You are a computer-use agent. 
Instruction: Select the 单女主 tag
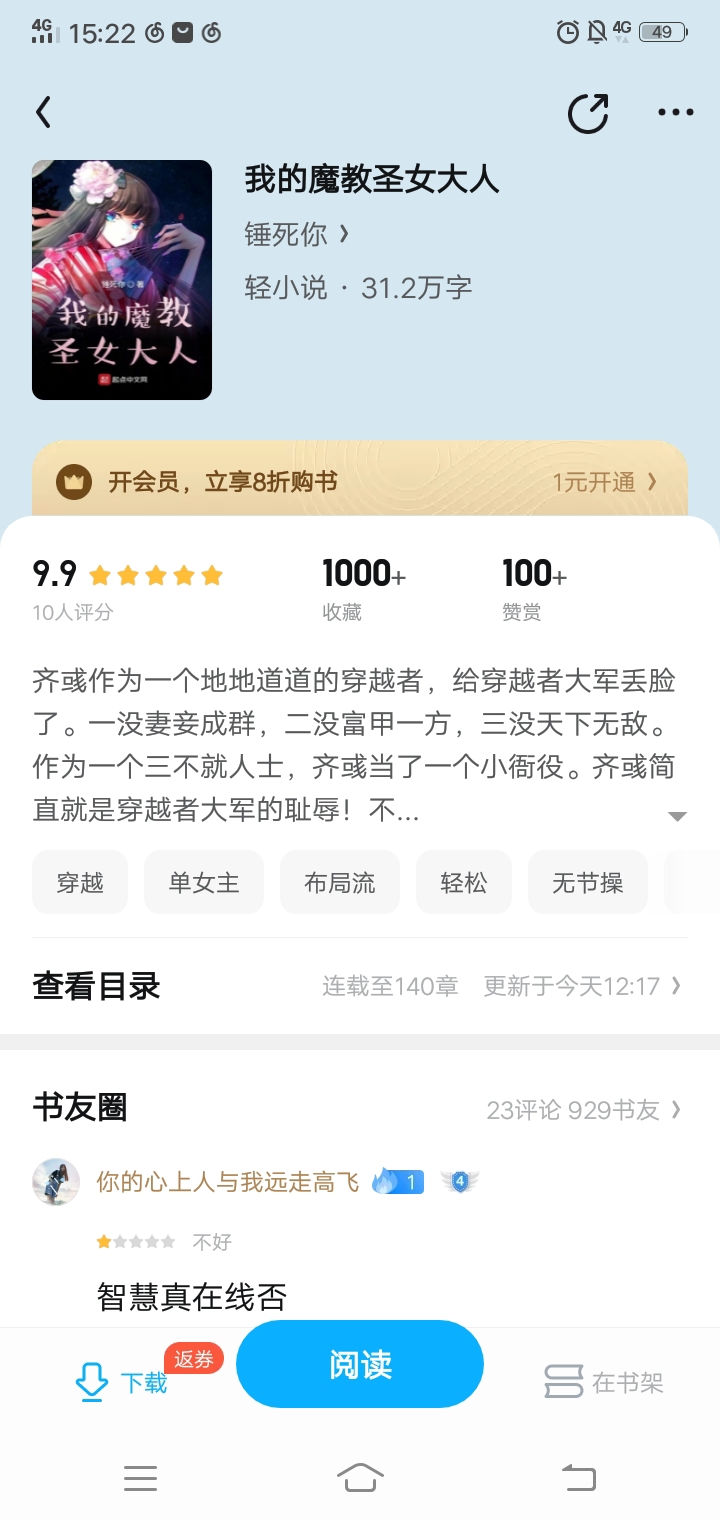pos(204,883)
